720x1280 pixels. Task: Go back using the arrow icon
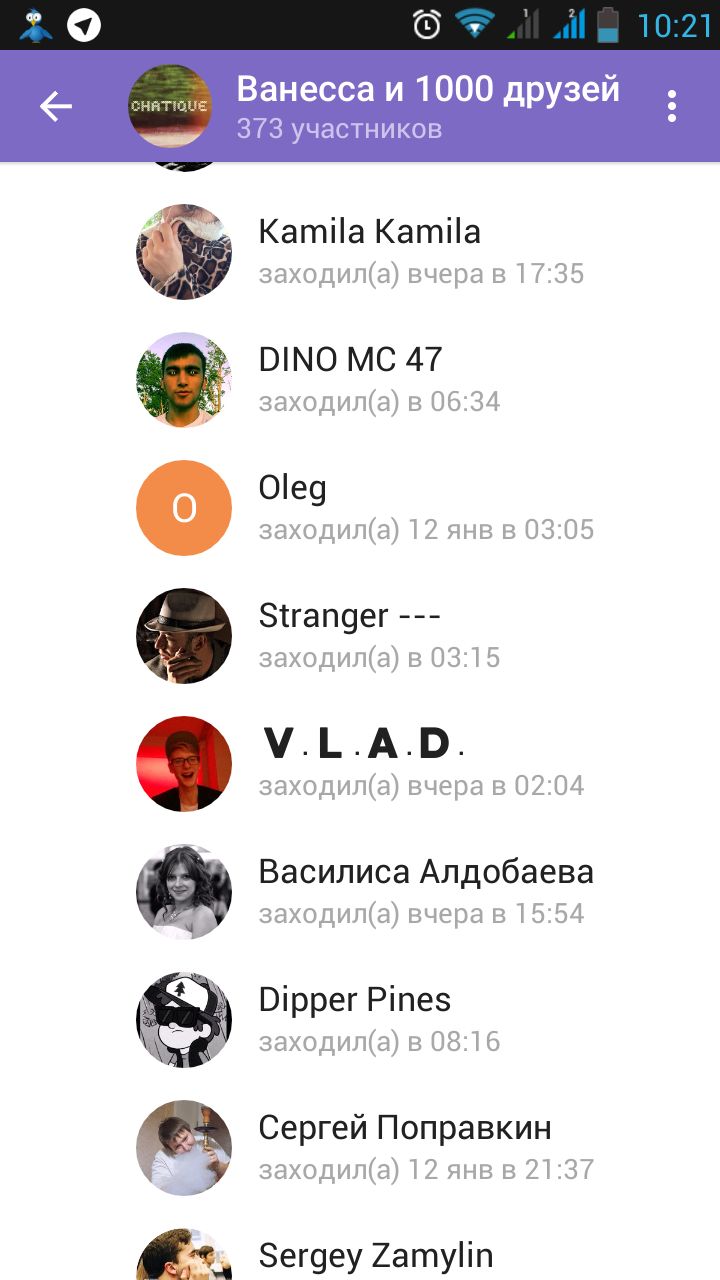56,106
